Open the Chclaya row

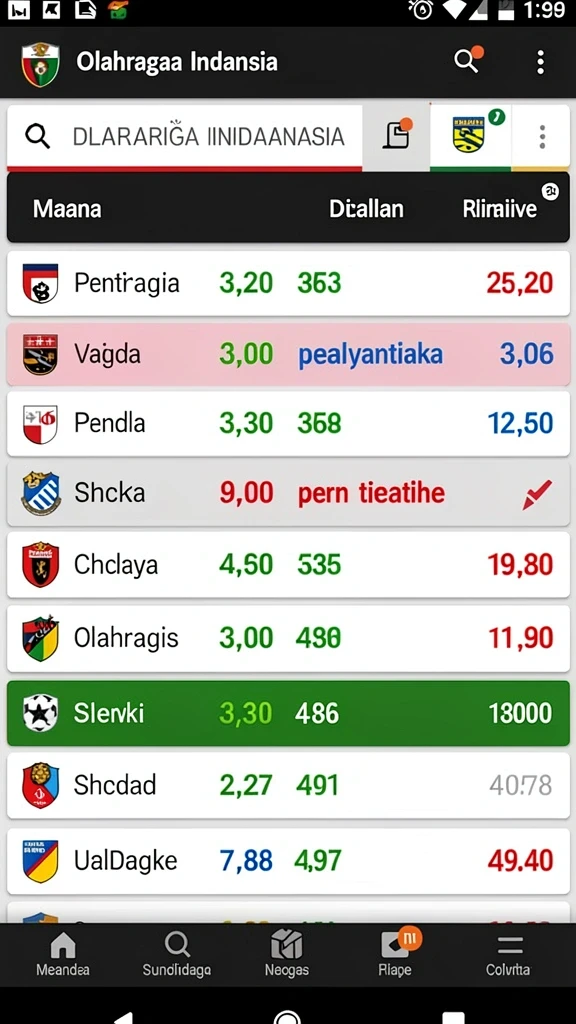(288, 564)
